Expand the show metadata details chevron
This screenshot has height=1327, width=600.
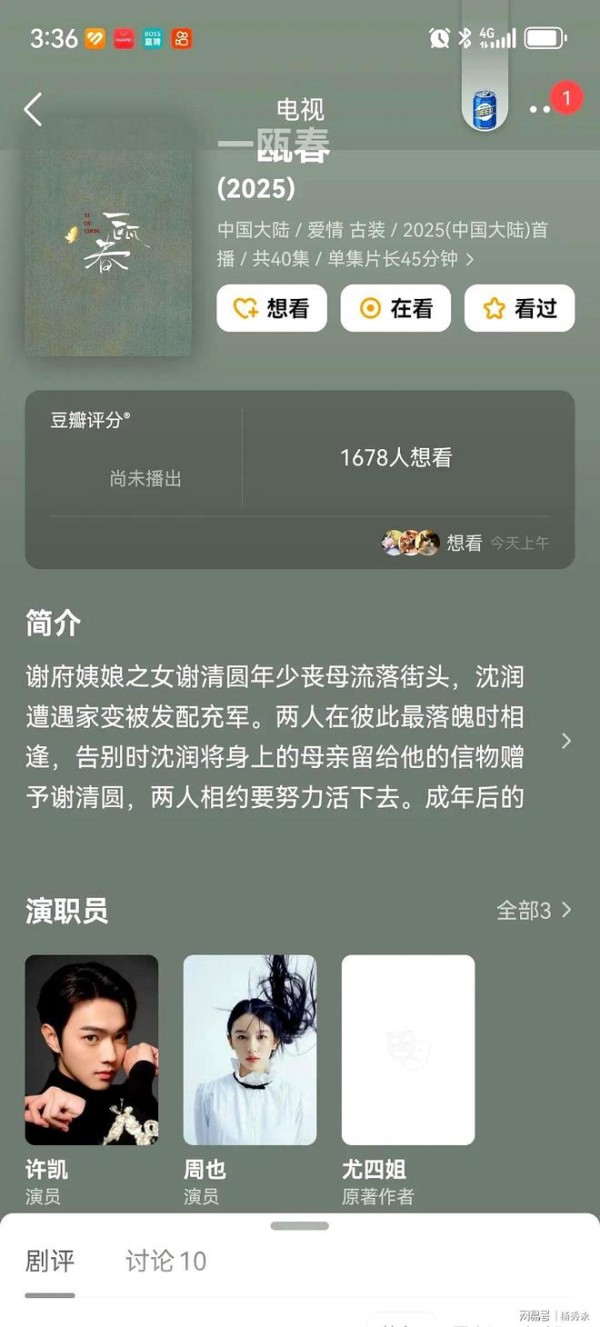[x=470, y=259]
